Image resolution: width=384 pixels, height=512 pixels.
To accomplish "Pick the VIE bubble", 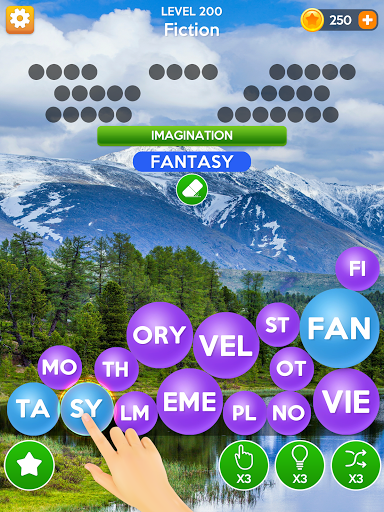I will tap(346, 402).
